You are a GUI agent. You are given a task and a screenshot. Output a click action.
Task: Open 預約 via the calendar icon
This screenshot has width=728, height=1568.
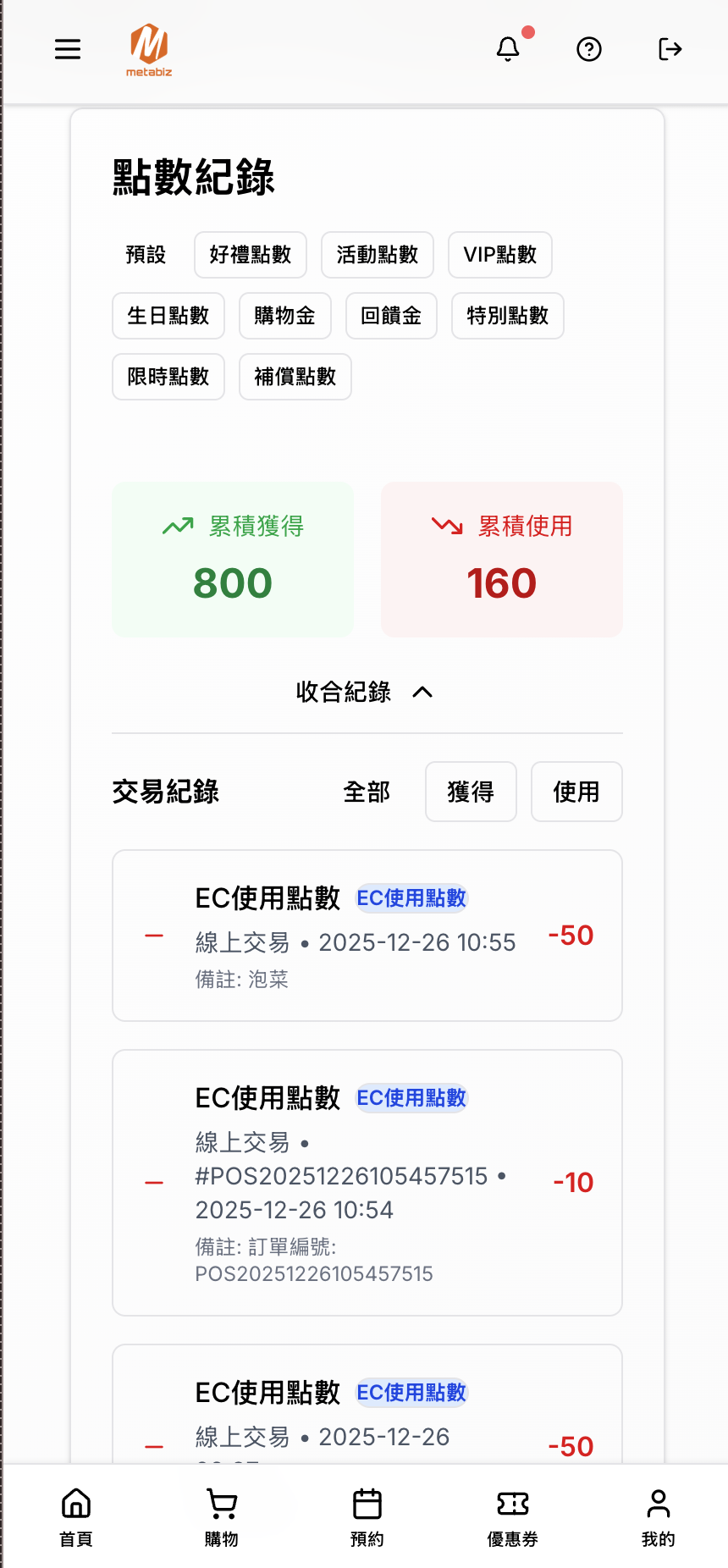[x=367, y=1516]
